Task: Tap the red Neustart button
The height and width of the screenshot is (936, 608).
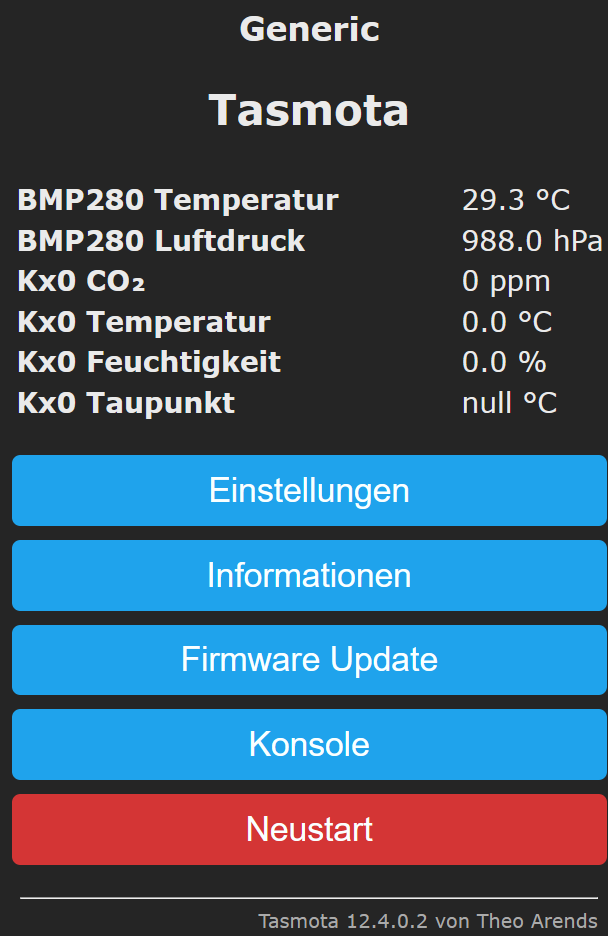Action: [309, 830]
